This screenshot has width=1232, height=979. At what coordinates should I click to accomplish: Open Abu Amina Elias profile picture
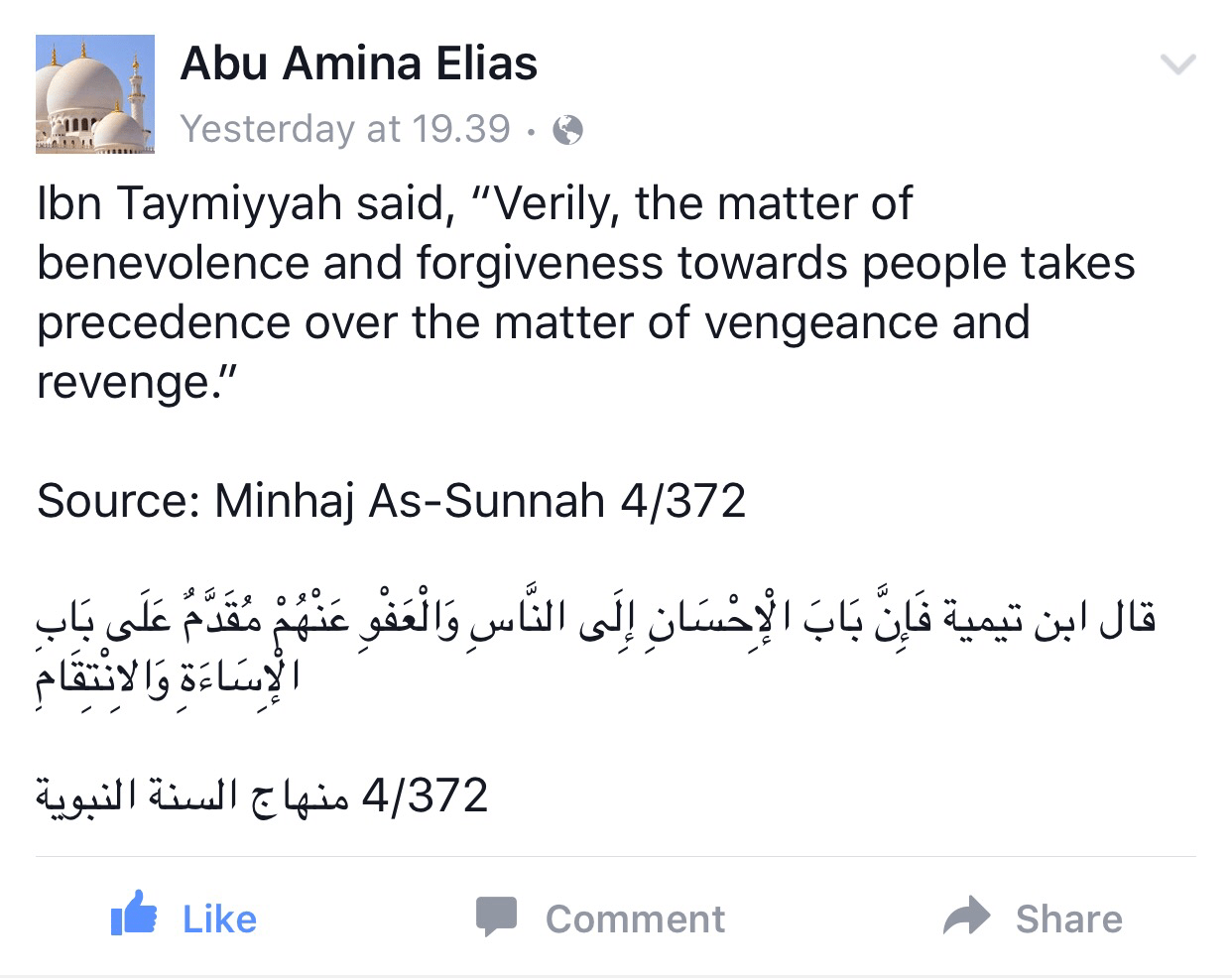(x=95, y=94)
